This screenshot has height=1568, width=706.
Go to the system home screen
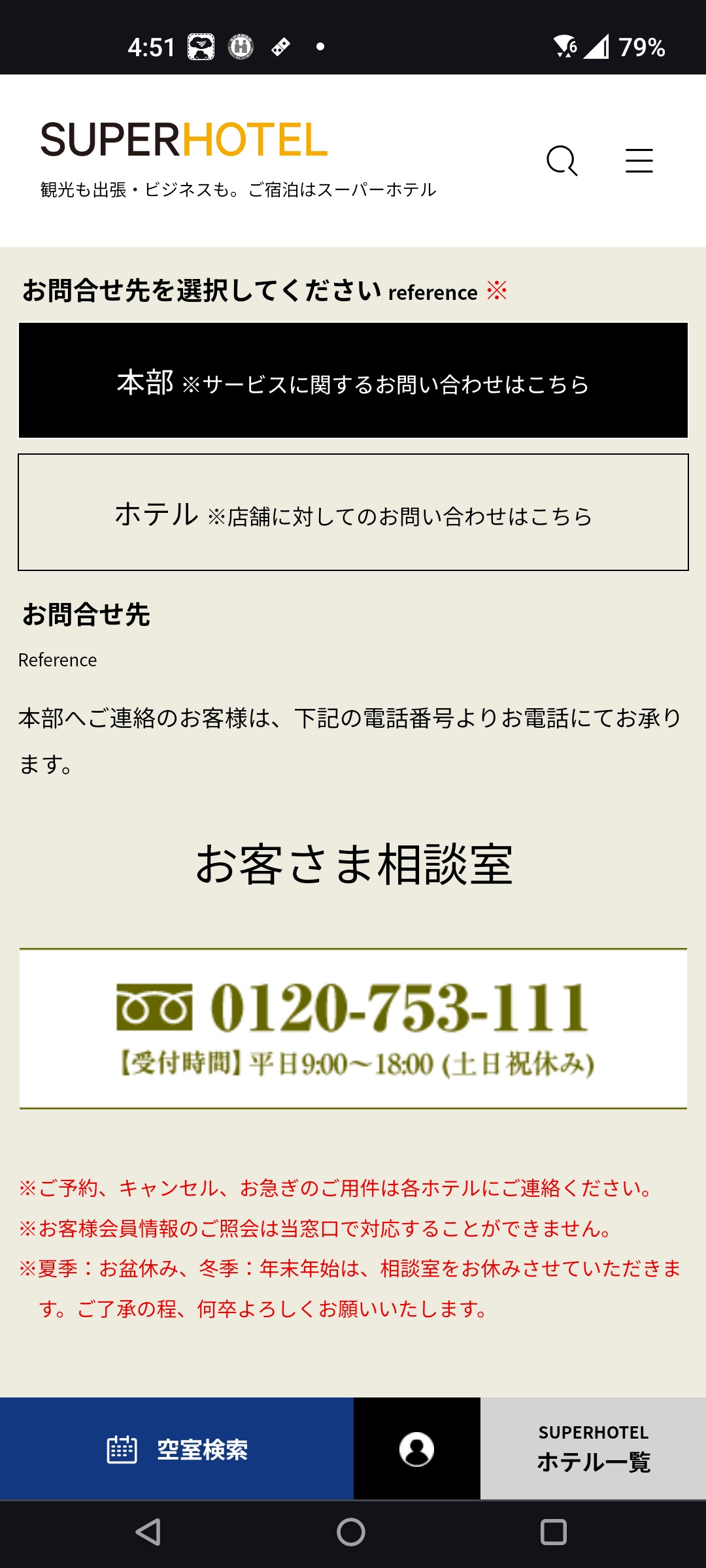[x=351, y=1532]
